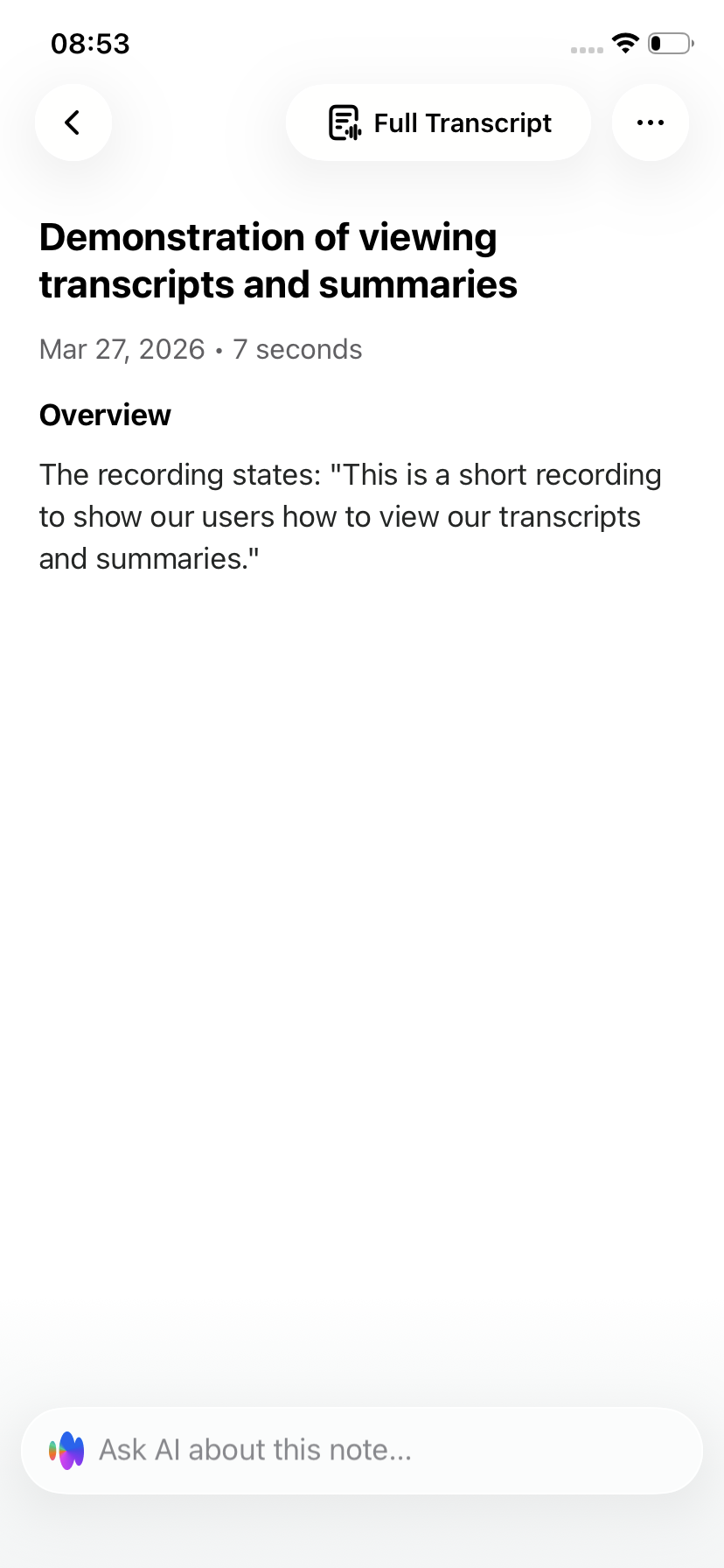Image resolution: width=724 pixels, height=1568 pixels.
Task: Select the Overview section heading
Action: (104, 415)
